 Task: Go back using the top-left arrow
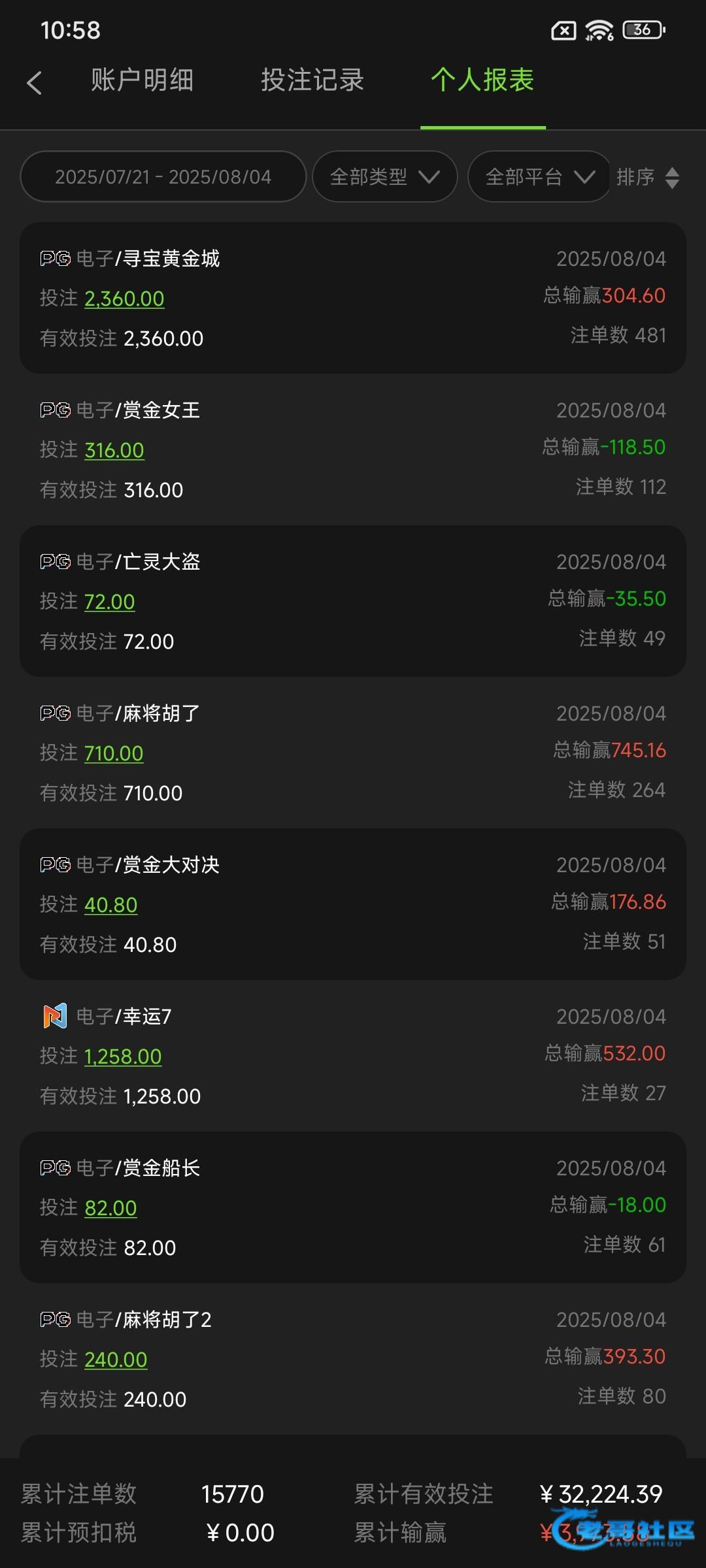point(34,82)
